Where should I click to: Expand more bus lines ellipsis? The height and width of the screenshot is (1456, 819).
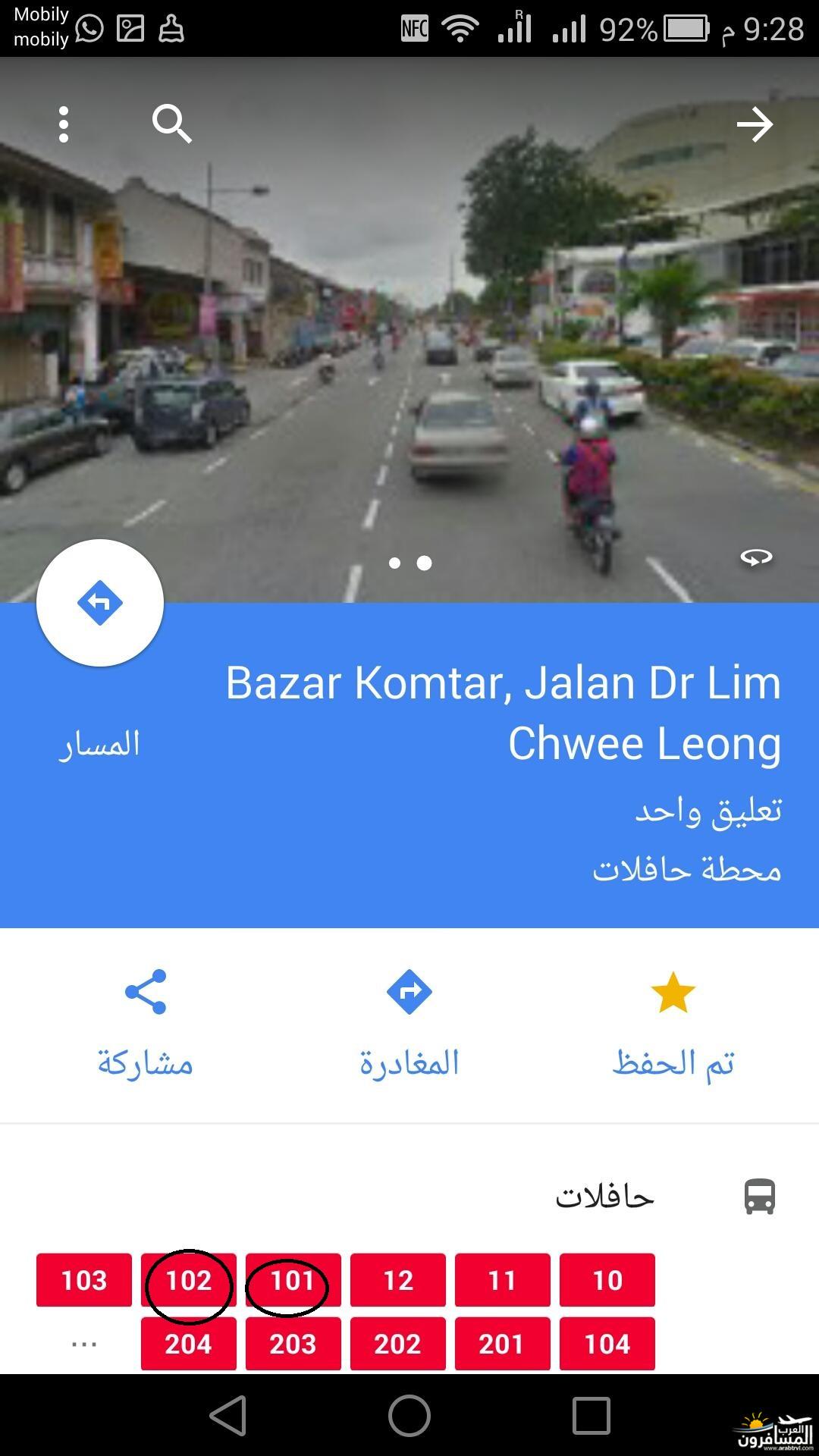(84, 1344)
